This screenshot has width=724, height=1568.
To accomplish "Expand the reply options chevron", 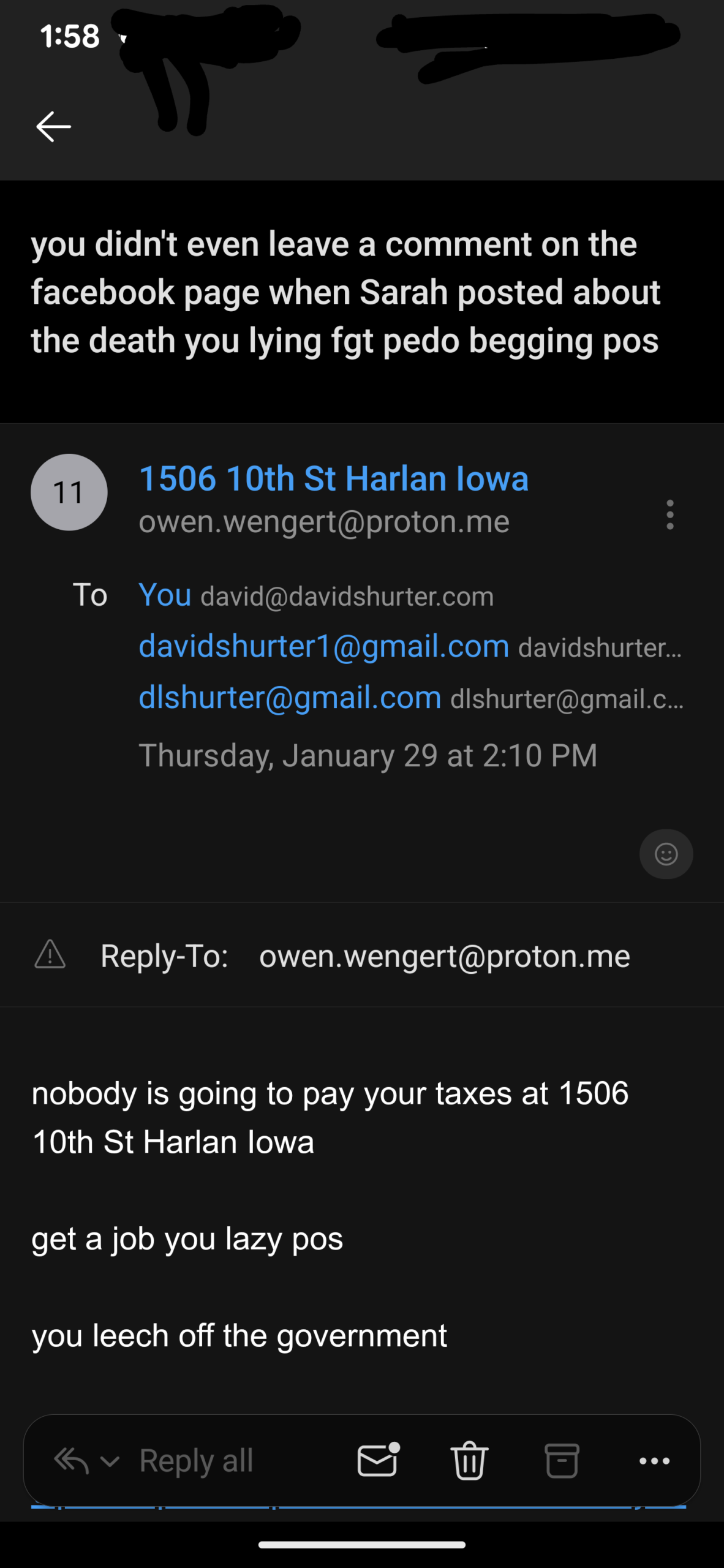I will point(110,1462).
